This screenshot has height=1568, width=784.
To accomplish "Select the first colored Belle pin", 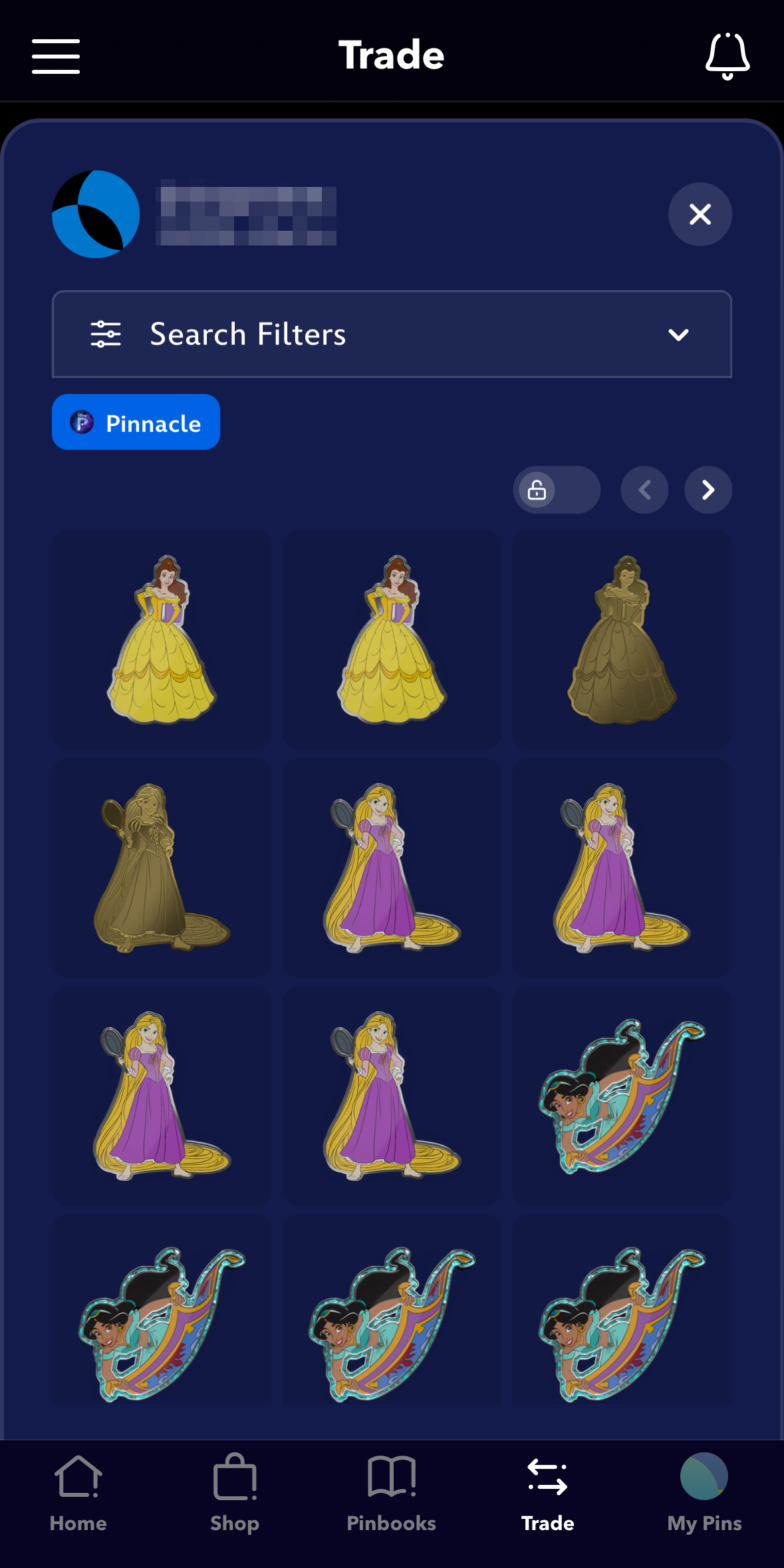I will click(x=162, y=639).
